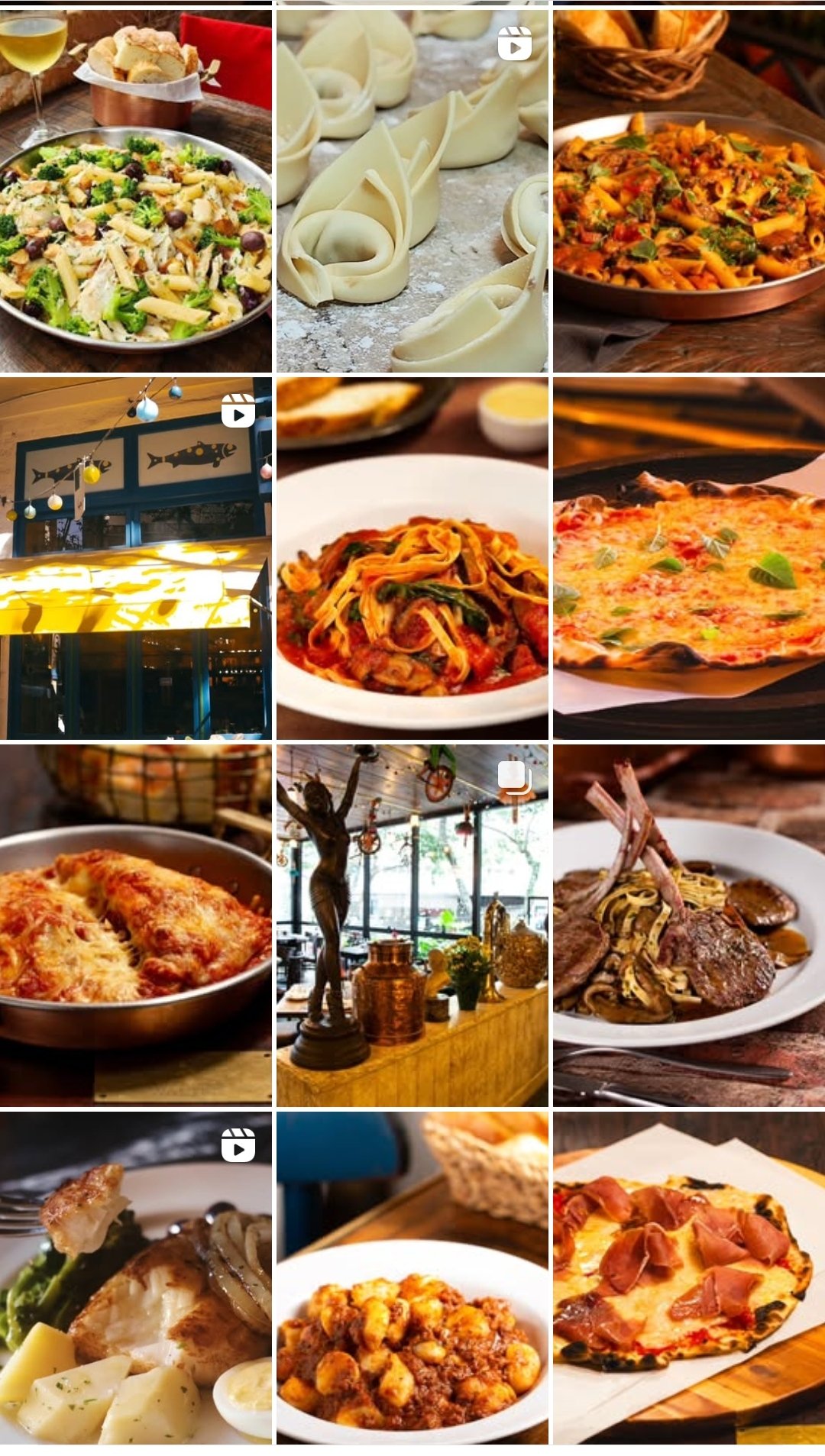Open the penne with broccoli and olives post

(x=135, y=191)
